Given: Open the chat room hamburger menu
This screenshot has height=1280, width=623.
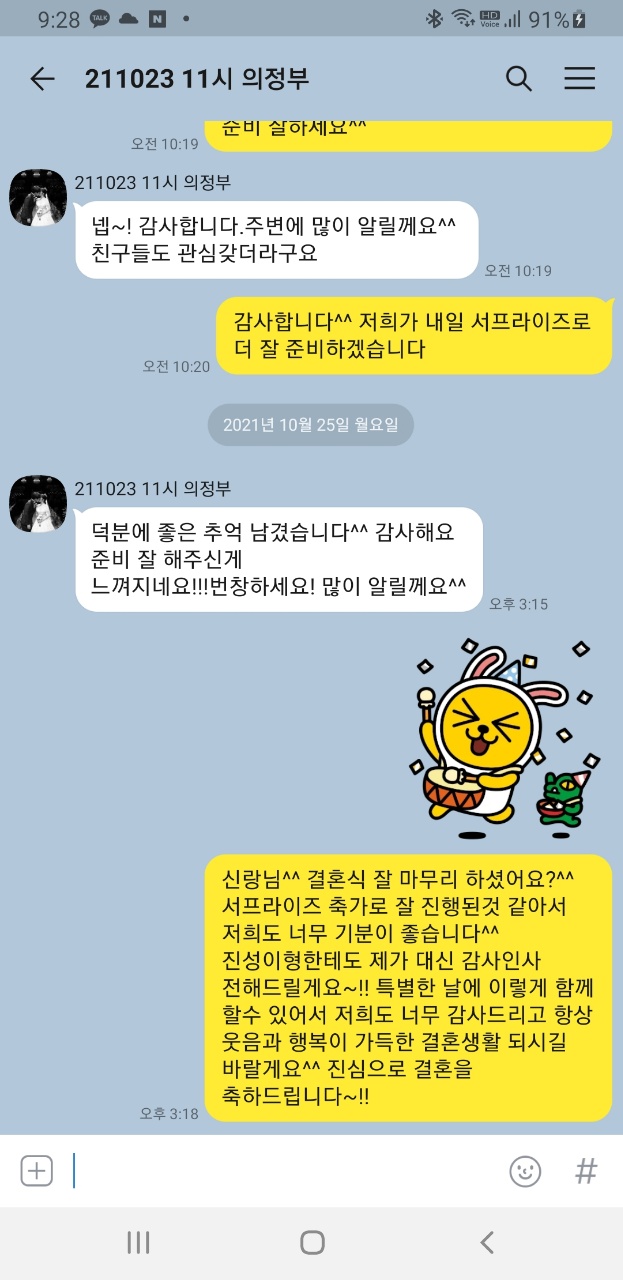Looking at the screenshot, I should pos(580,79).
